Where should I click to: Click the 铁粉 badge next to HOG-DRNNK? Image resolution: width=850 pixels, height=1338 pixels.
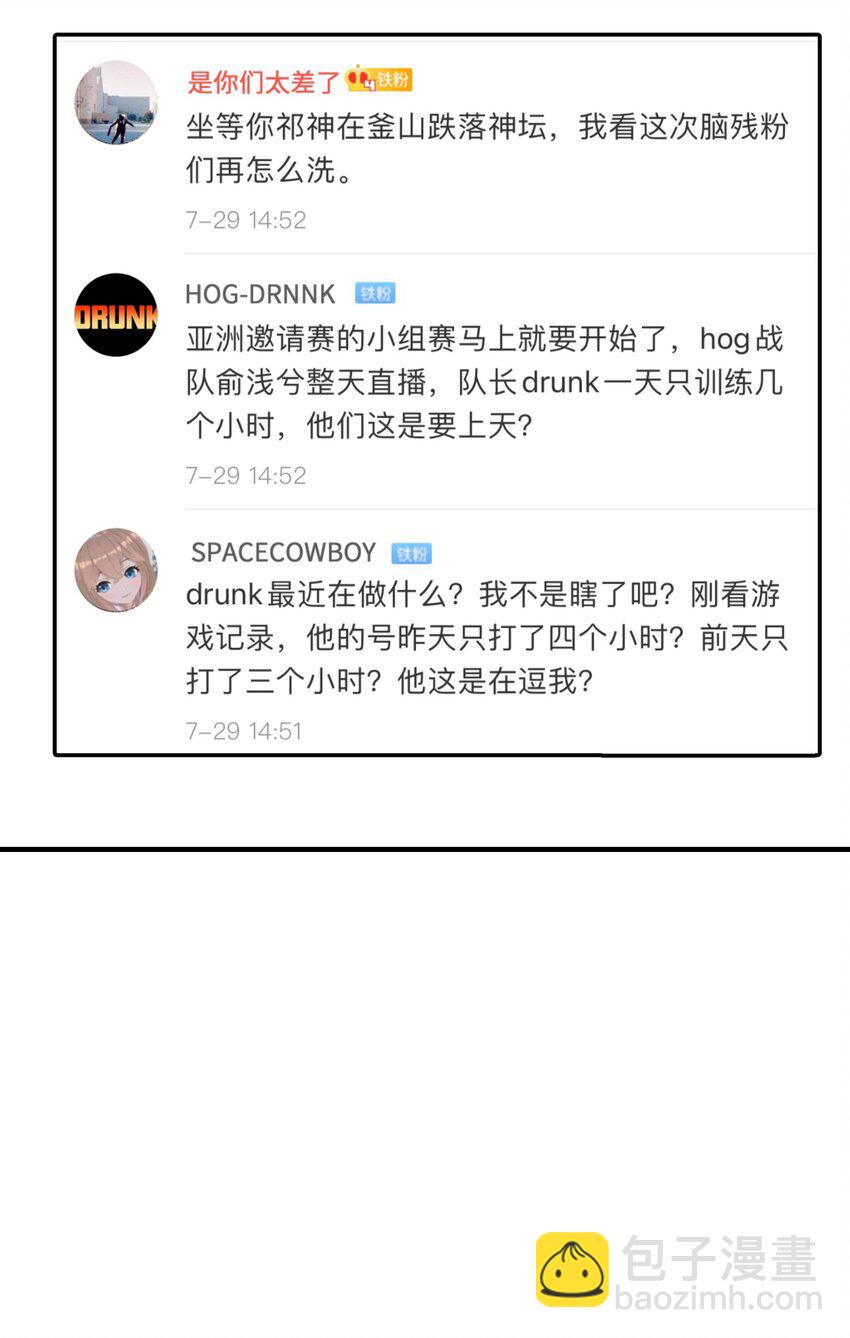tap(377, 293)
